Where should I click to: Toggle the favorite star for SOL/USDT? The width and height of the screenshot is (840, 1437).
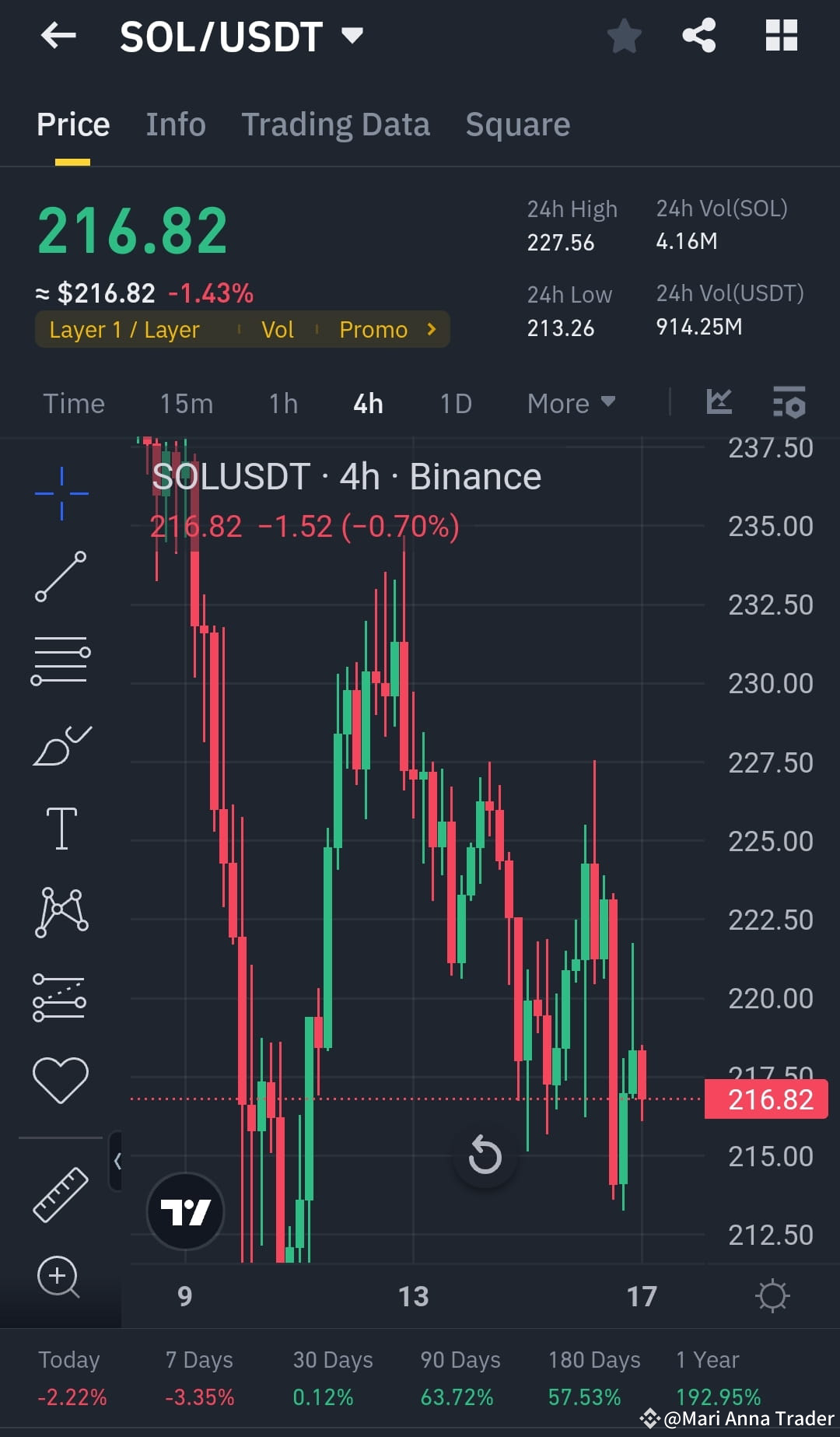(x=625, y=34)
